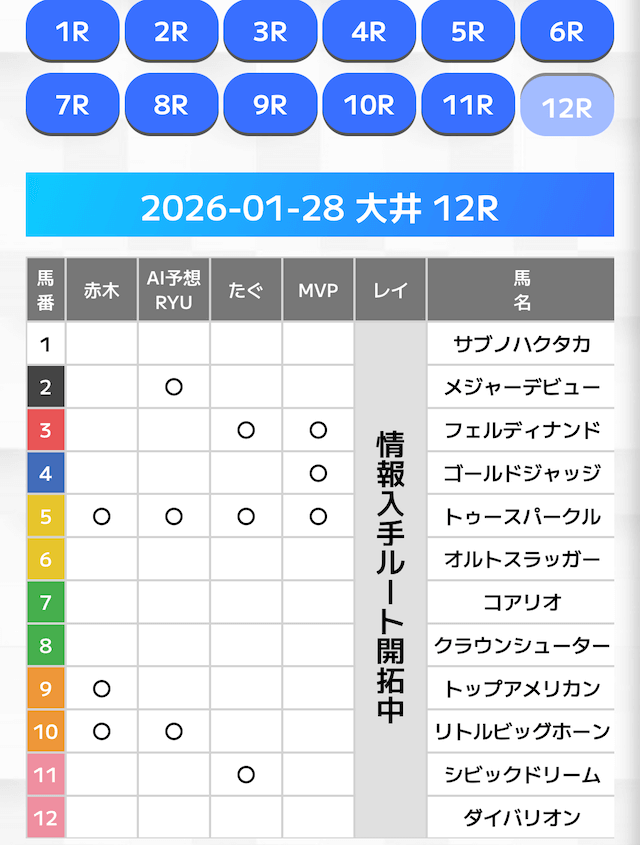The width and height of the screenshot is (640, 845).
Task: Select race 9R
Action: 270,104
